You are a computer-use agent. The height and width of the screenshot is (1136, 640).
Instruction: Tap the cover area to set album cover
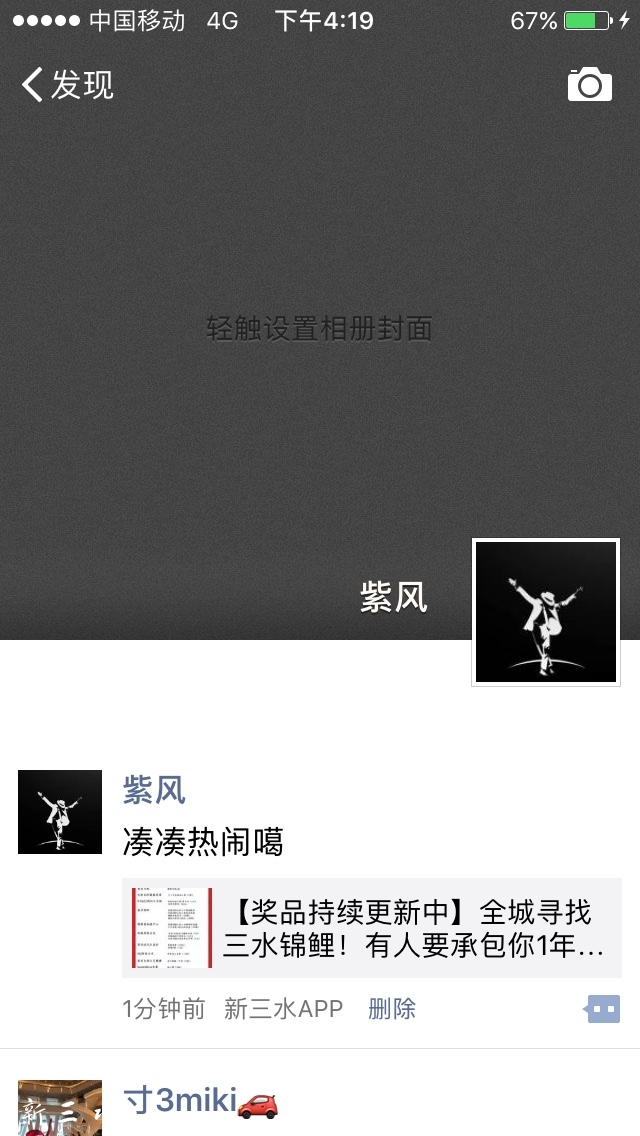point(318,329)
